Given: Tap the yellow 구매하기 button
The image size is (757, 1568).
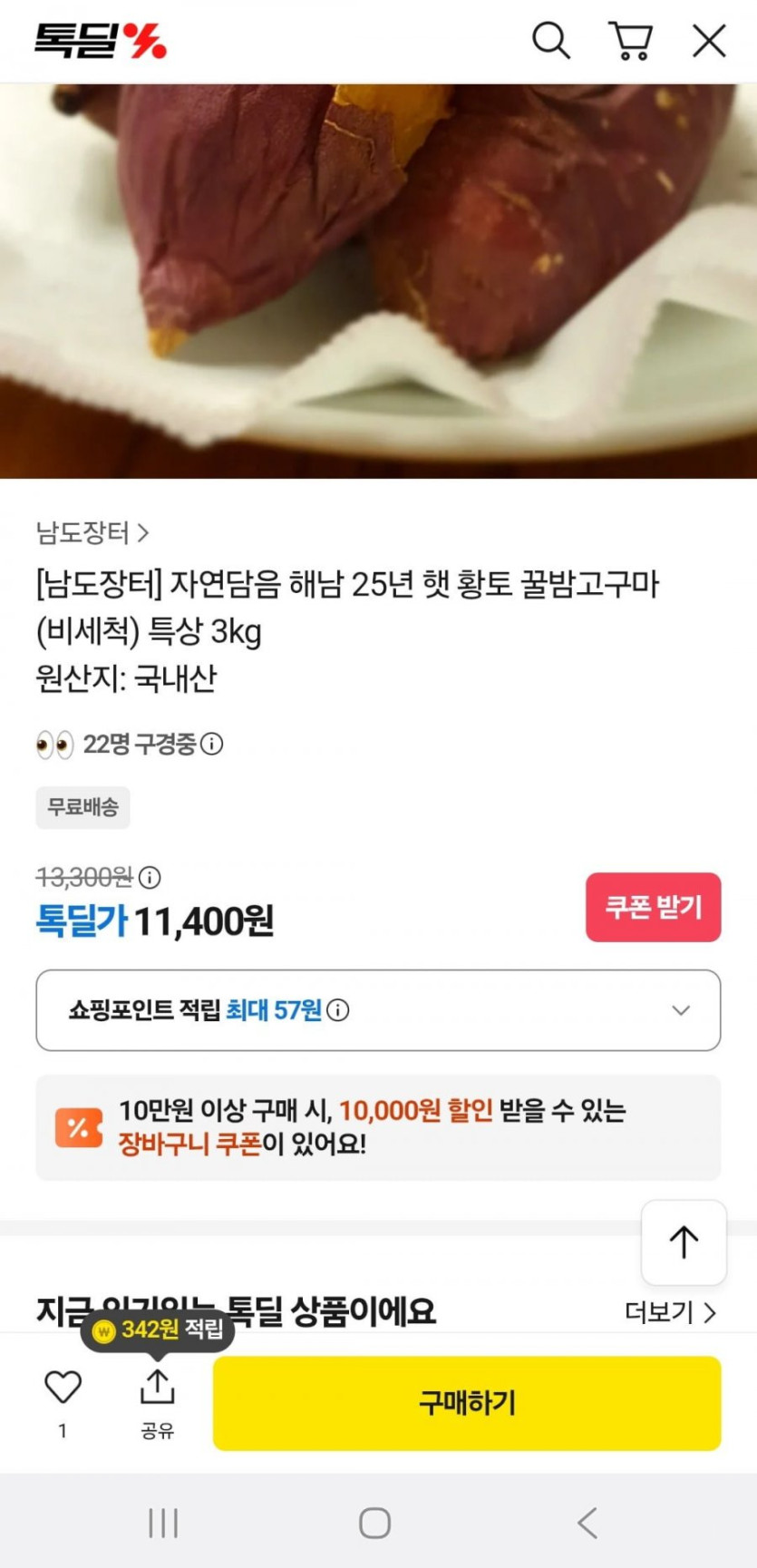Looking at the screenshot, I should coord(466,1403).
